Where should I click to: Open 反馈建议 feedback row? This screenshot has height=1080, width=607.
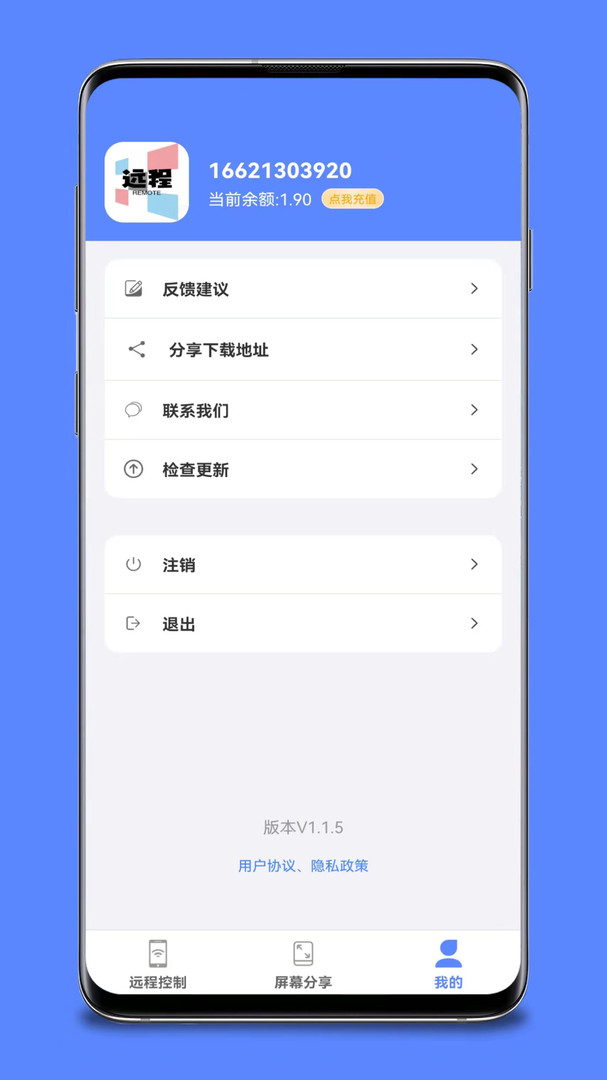click(303, 289)
